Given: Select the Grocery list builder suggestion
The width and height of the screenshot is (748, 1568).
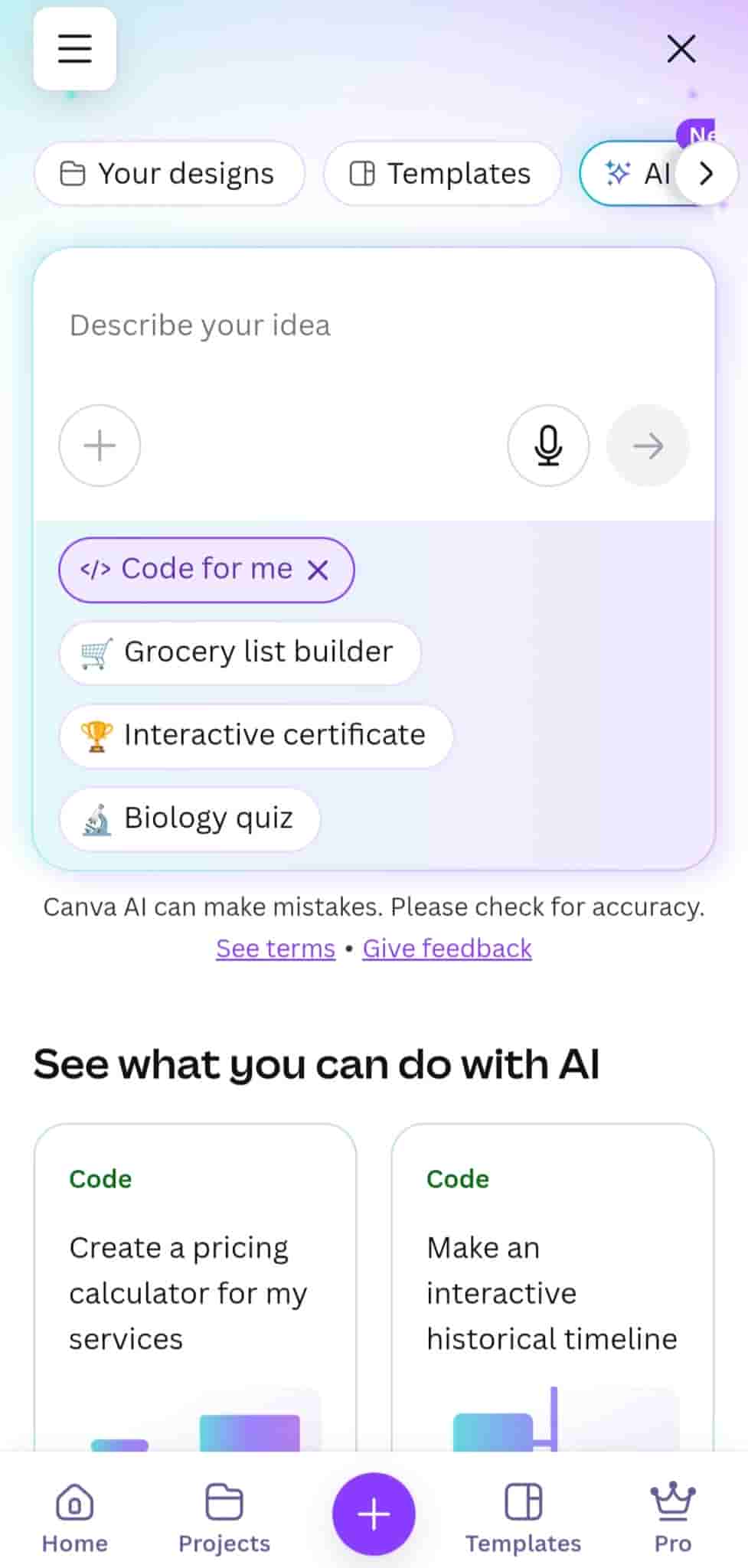Looking at the screenshot, I should point(240,652).
